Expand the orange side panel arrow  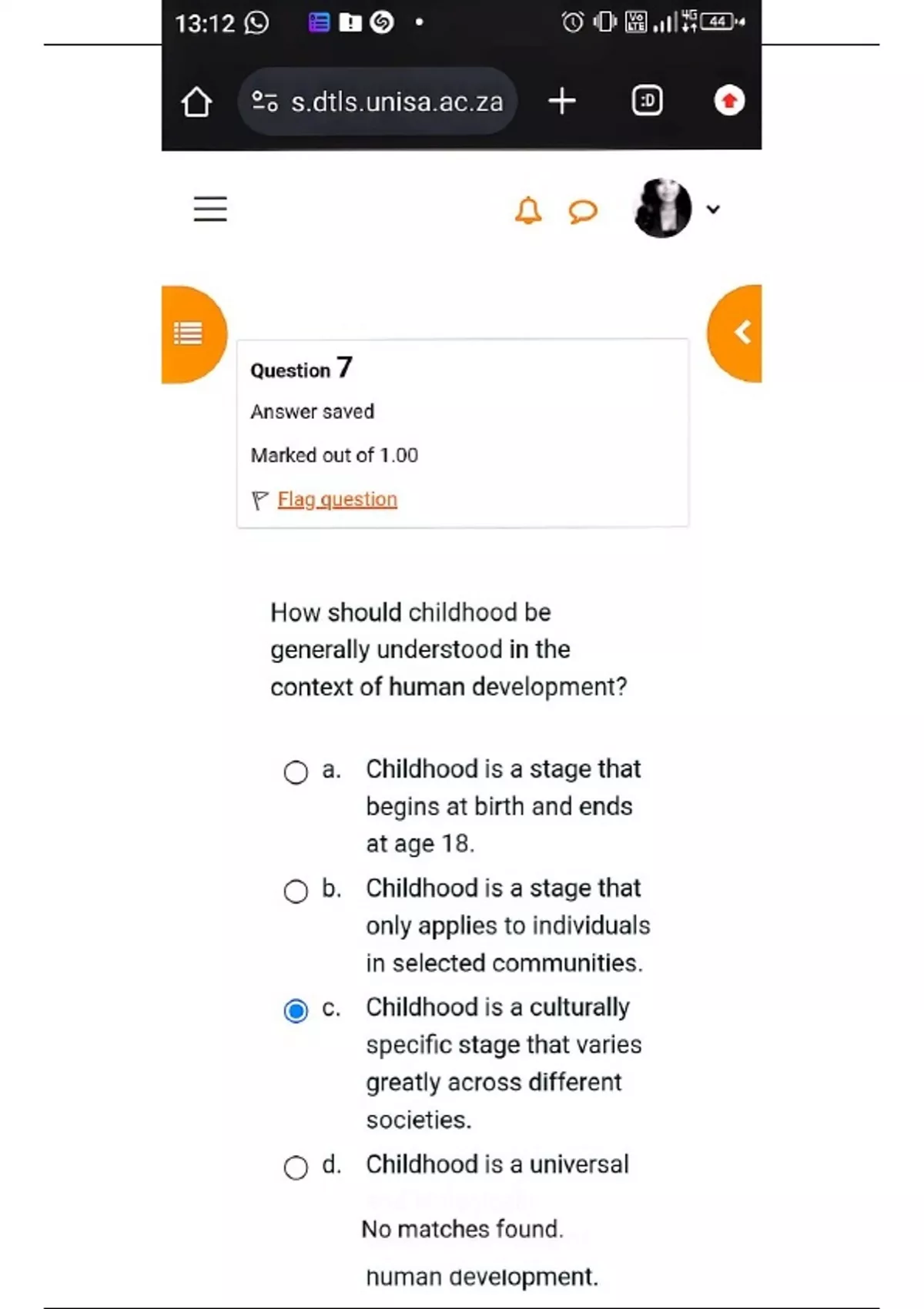736,333
